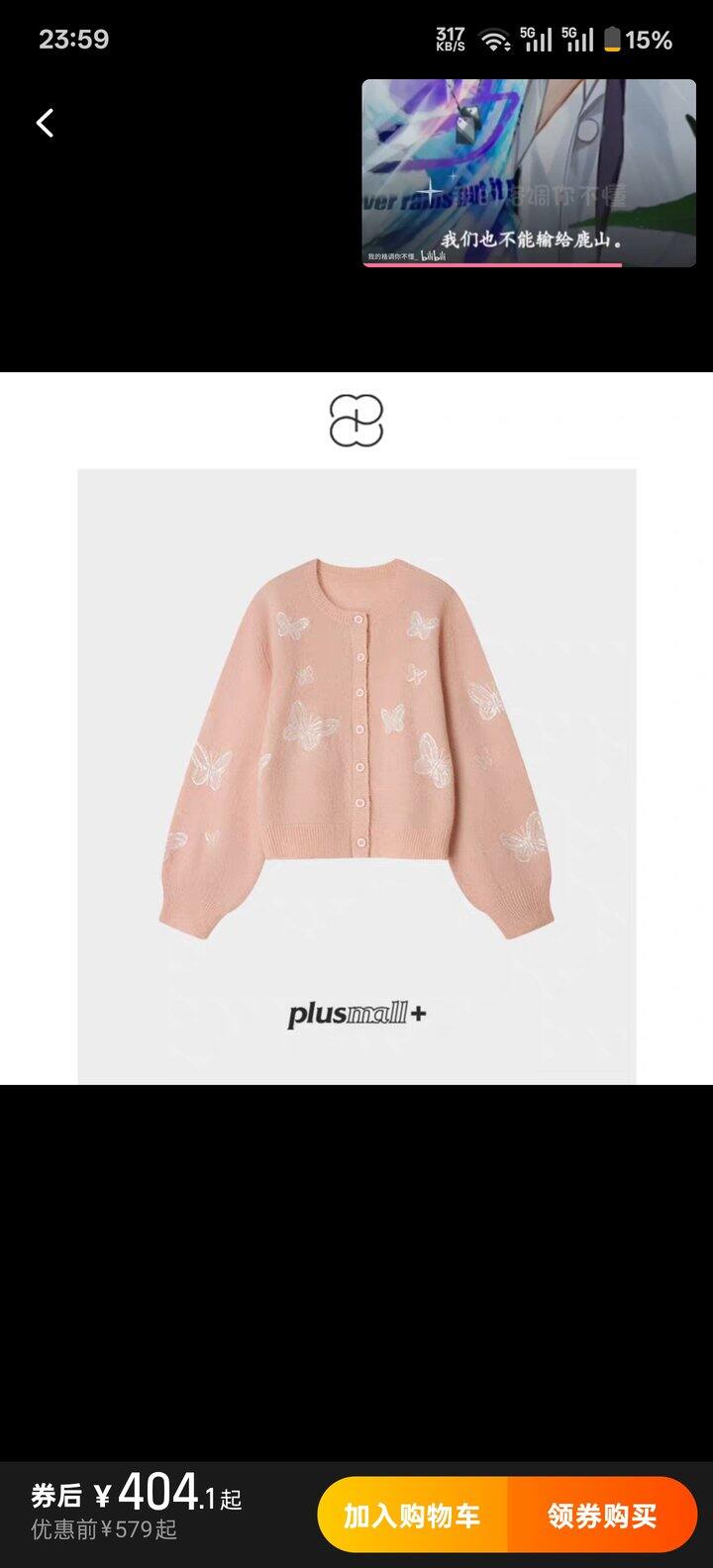713x1568 pixels.
Task: Tap 领券购买 to buy with coupon
Action: tap(602, 1515)
